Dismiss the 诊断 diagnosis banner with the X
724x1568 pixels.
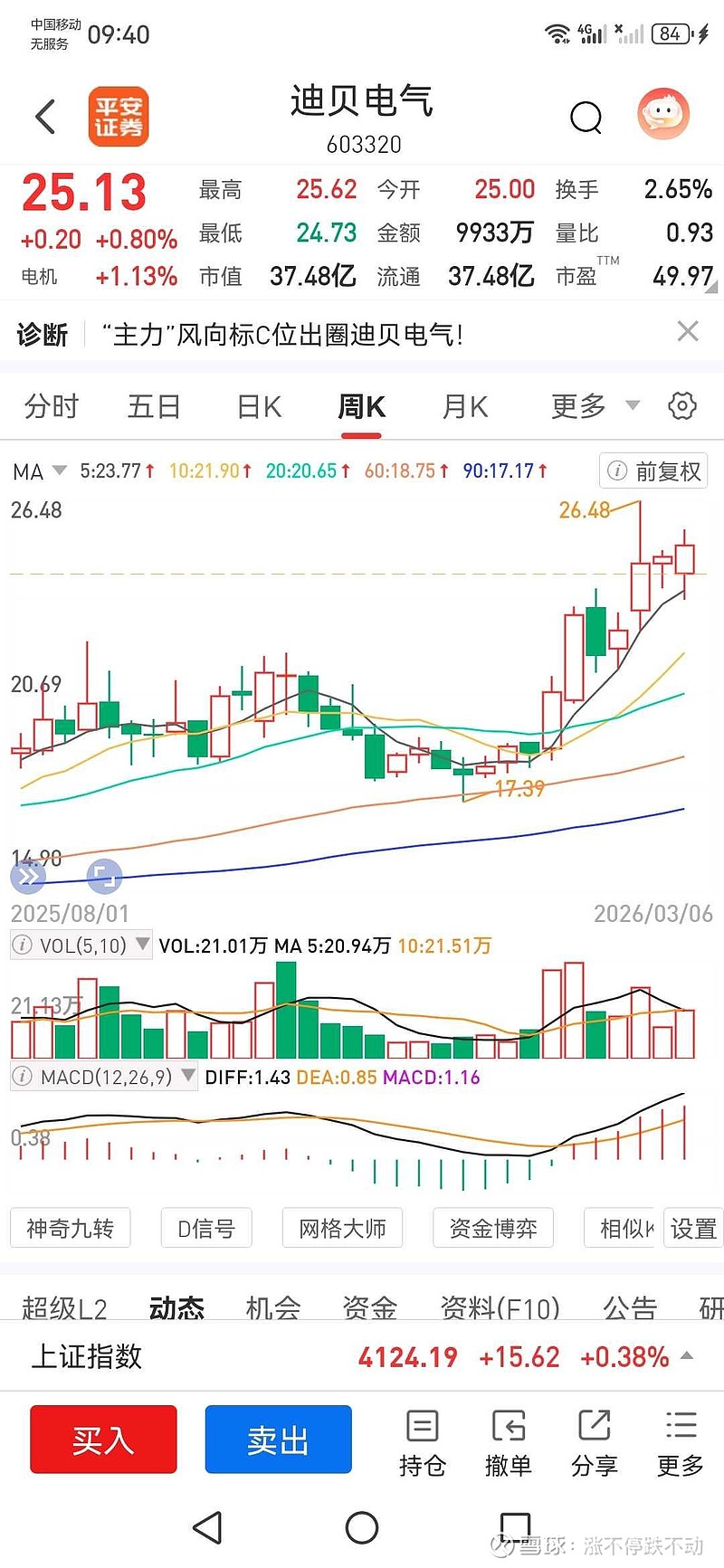687,331
